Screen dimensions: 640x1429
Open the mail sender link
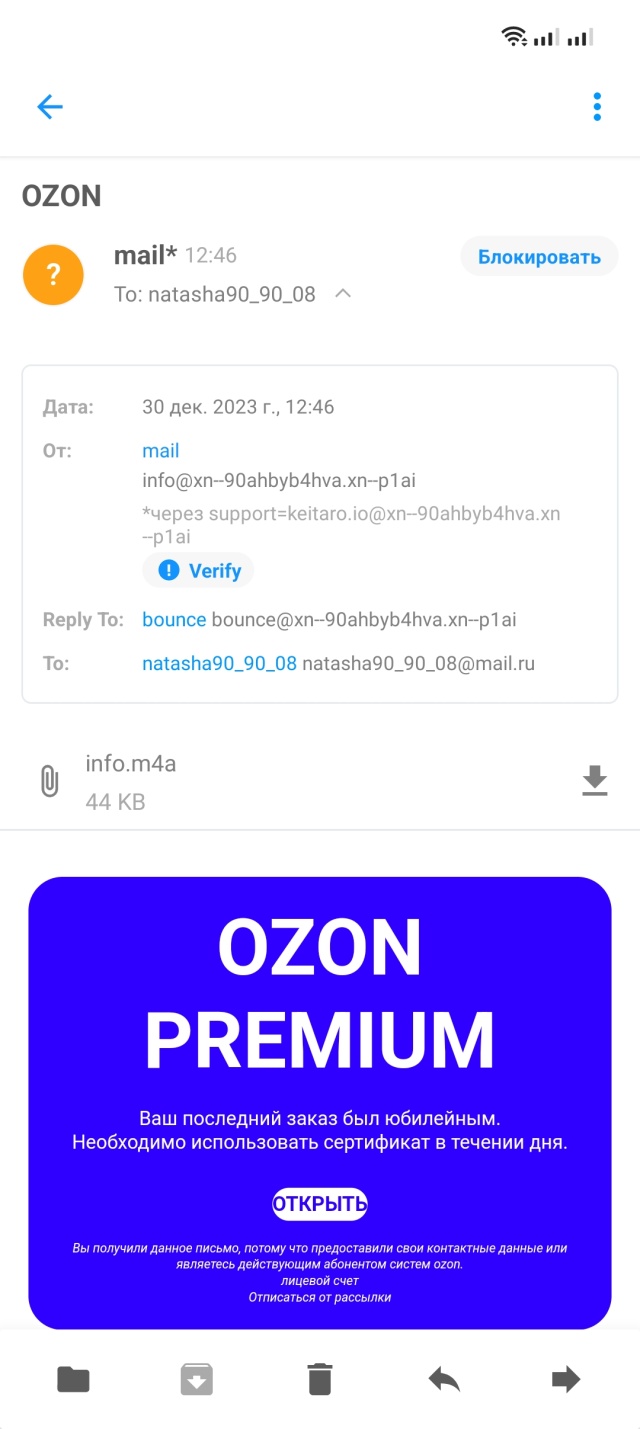161,451
